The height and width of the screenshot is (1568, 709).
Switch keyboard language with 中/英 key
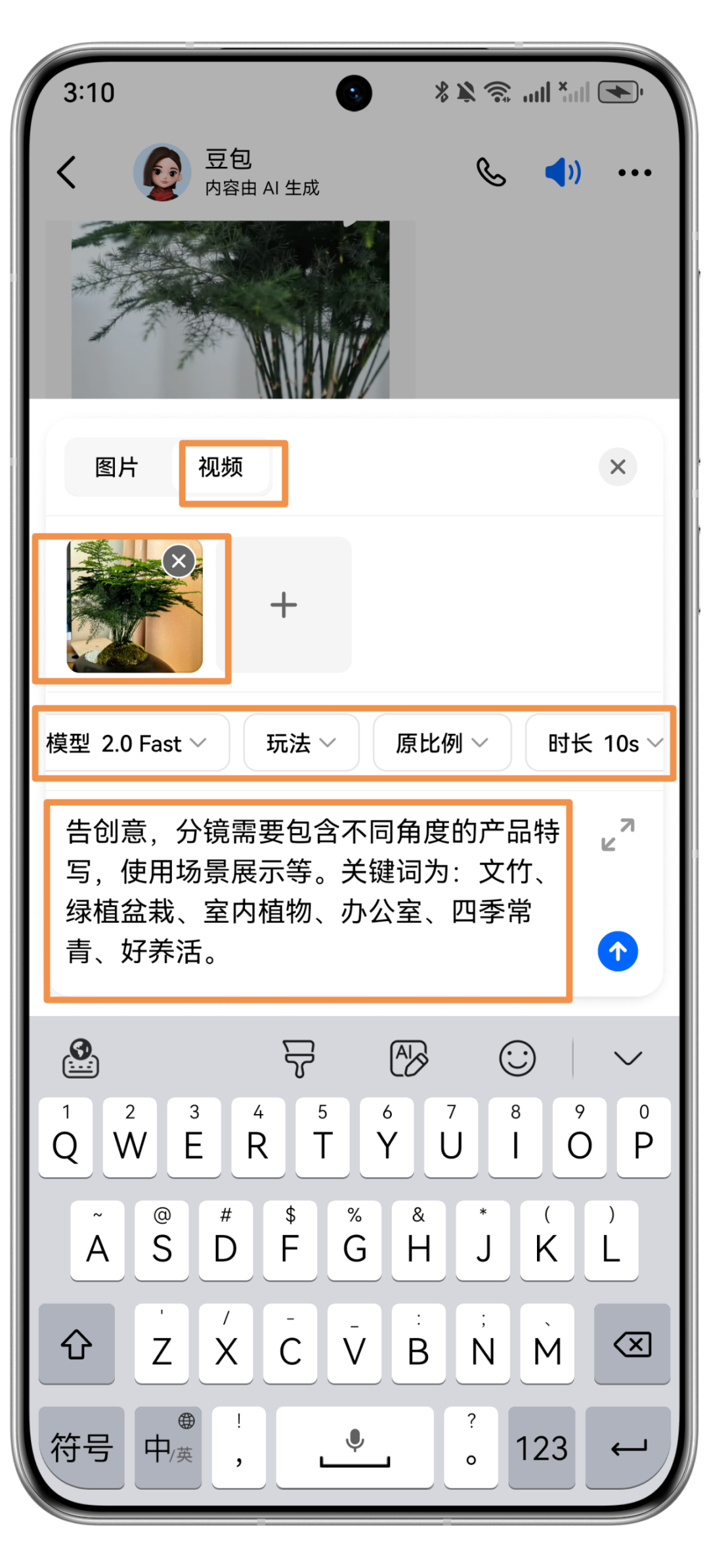(x=168, y=1447)
